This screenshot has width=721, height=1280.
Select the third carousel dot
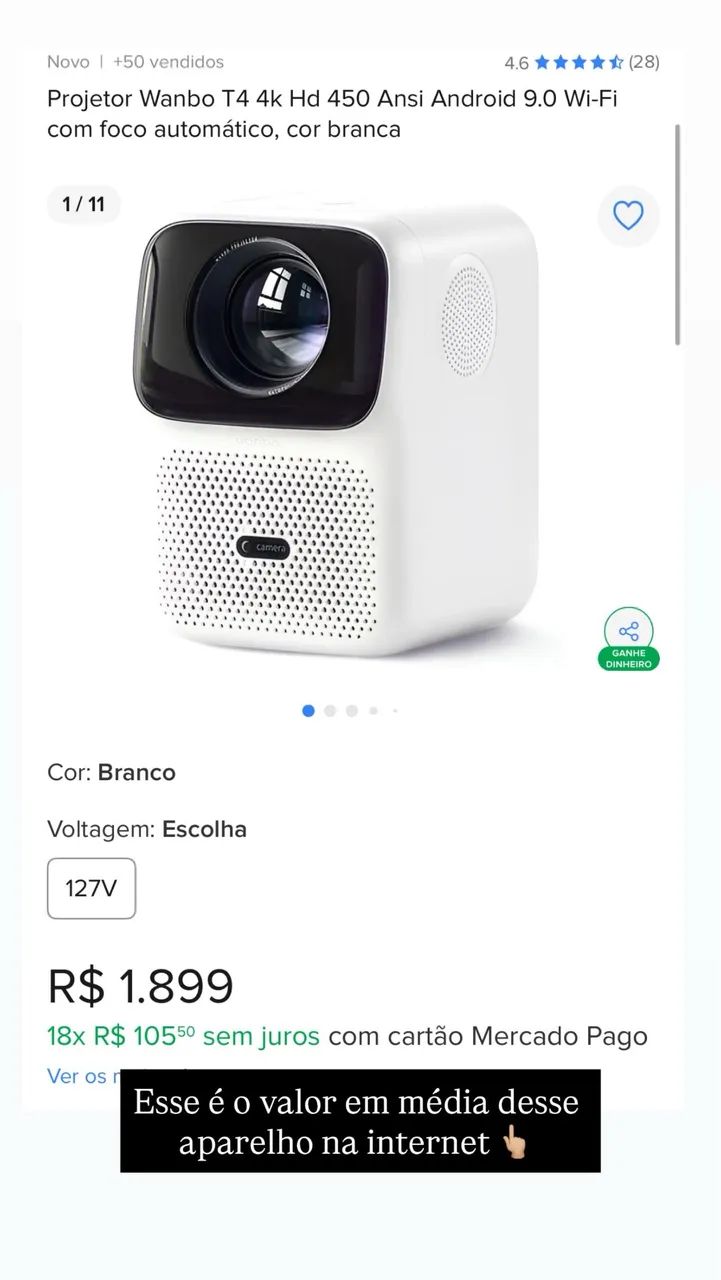tap(351, 710)
